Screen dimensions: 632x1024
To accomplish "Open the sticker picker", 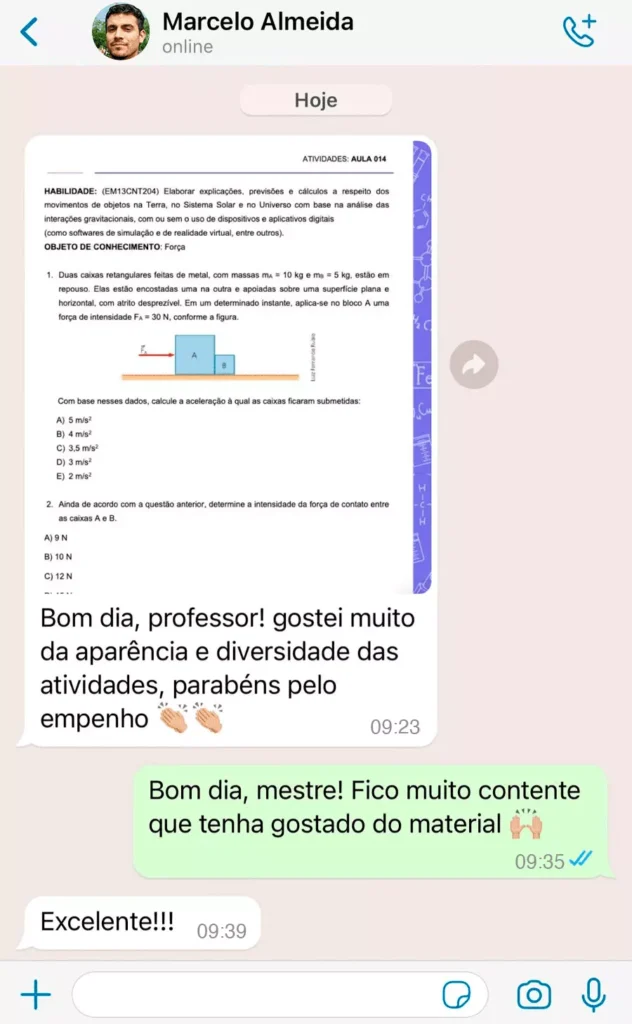I will coord(457,994).
